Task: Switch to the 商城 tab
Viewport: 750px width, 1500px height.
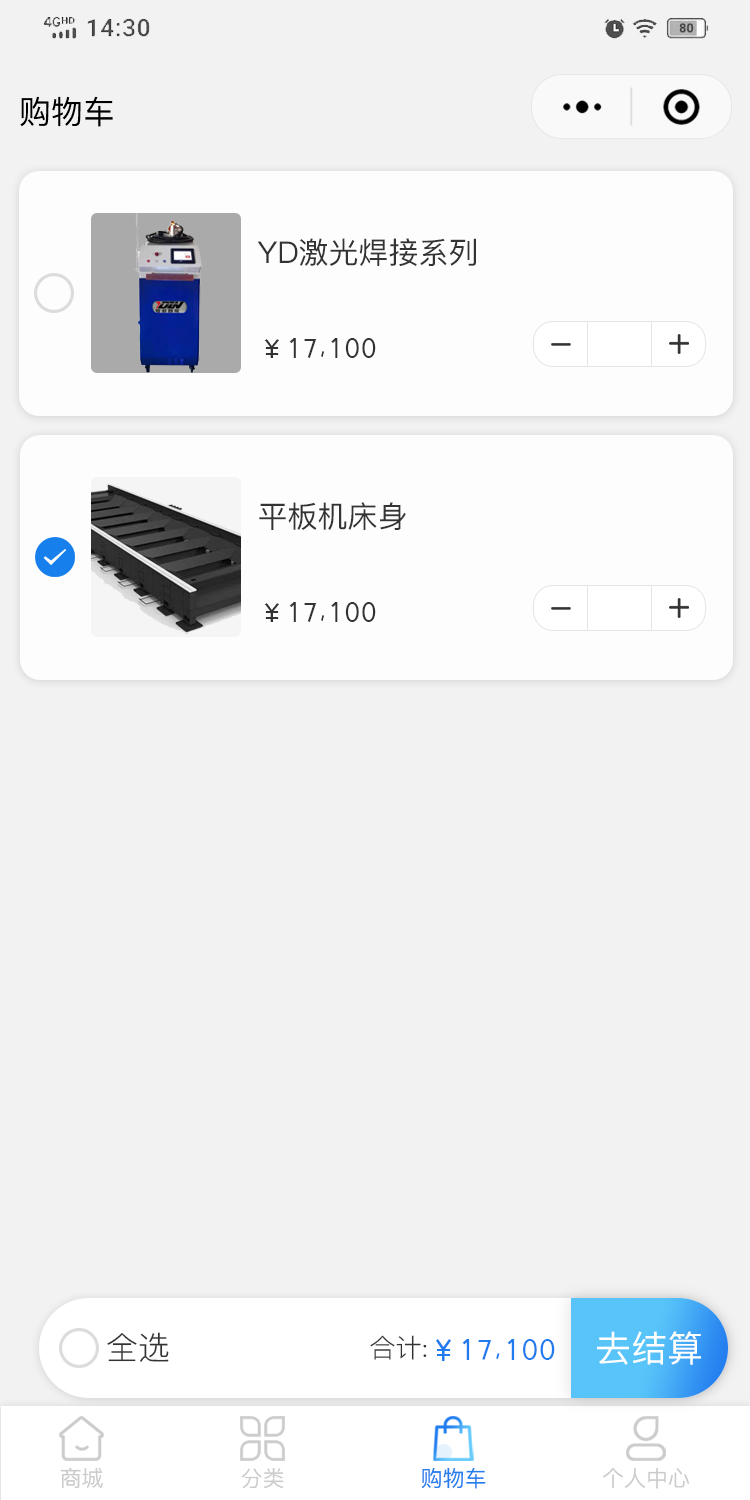Action: [82, 1452]
